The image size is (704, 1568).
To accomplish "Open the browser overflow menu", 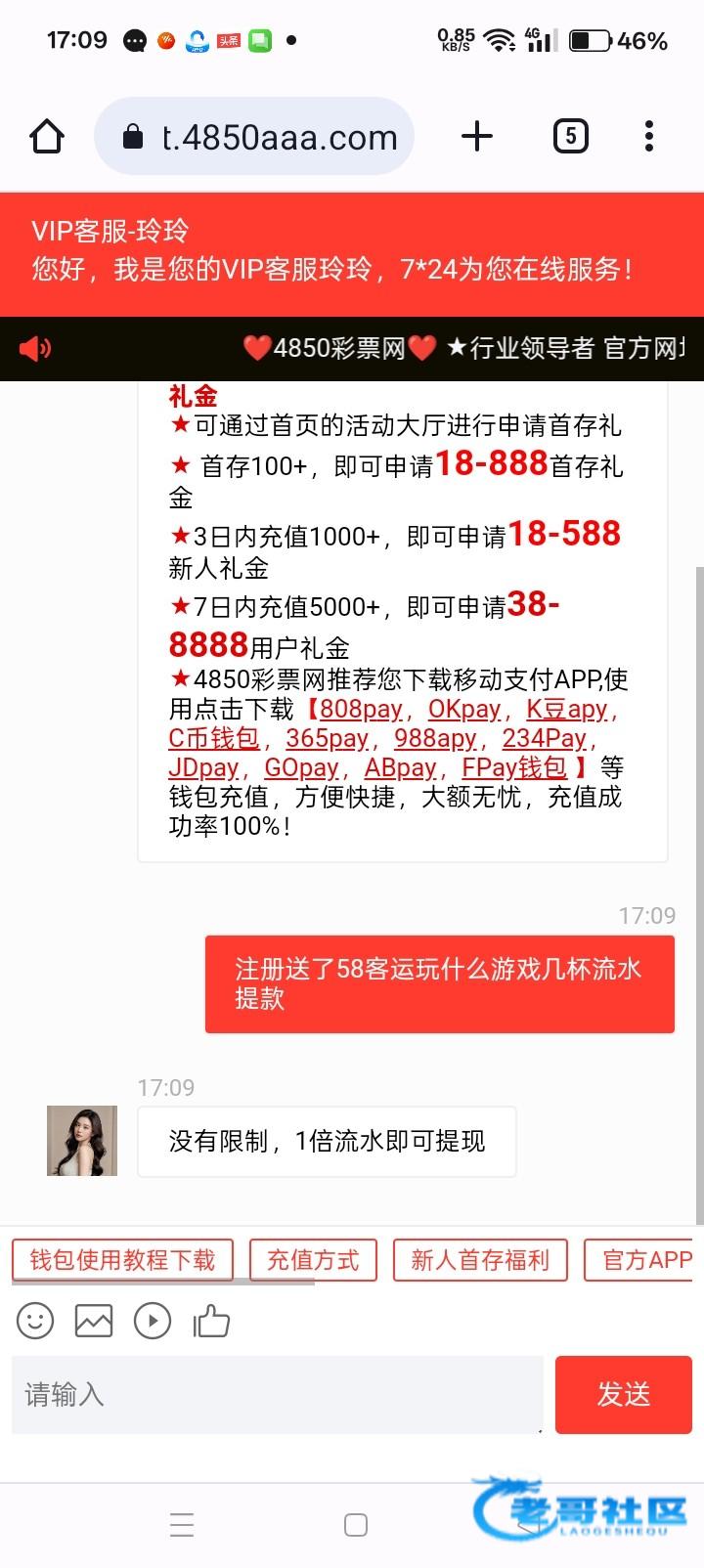I will 649,137.
